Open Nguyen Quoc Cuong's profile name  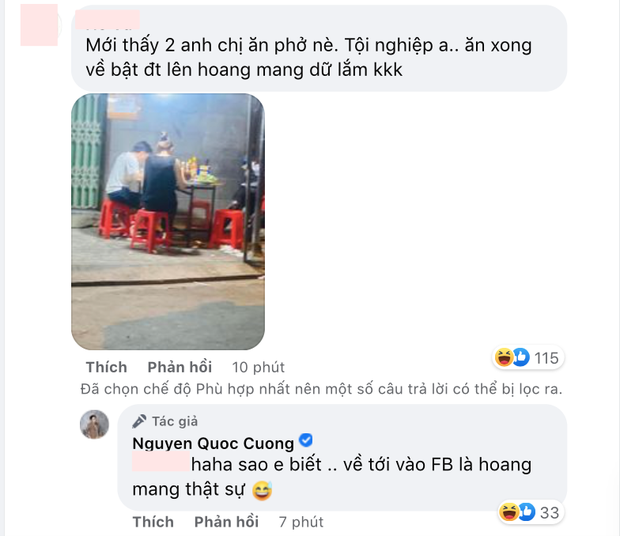(212, 442)
